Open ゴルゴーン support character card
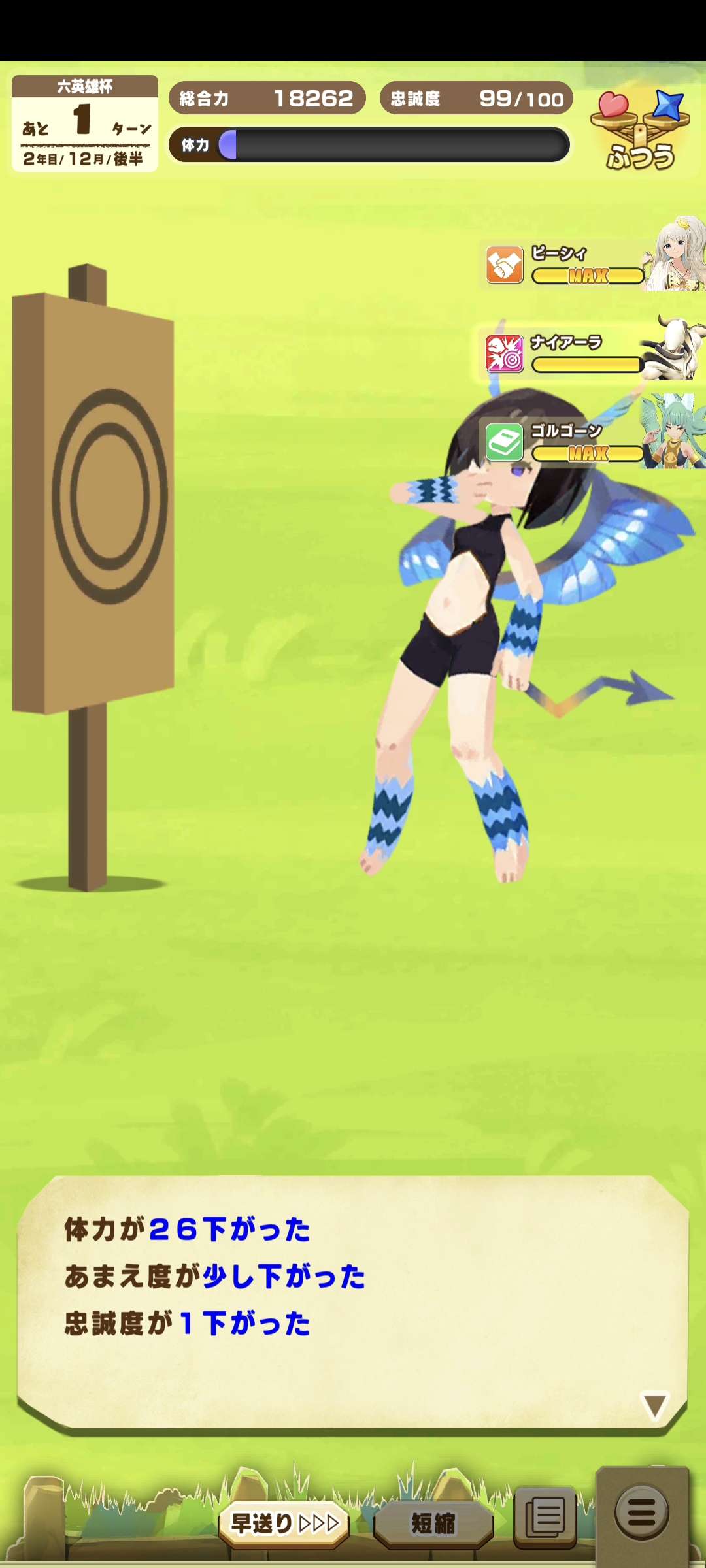 pyautogui.click(x=592, y=442)
